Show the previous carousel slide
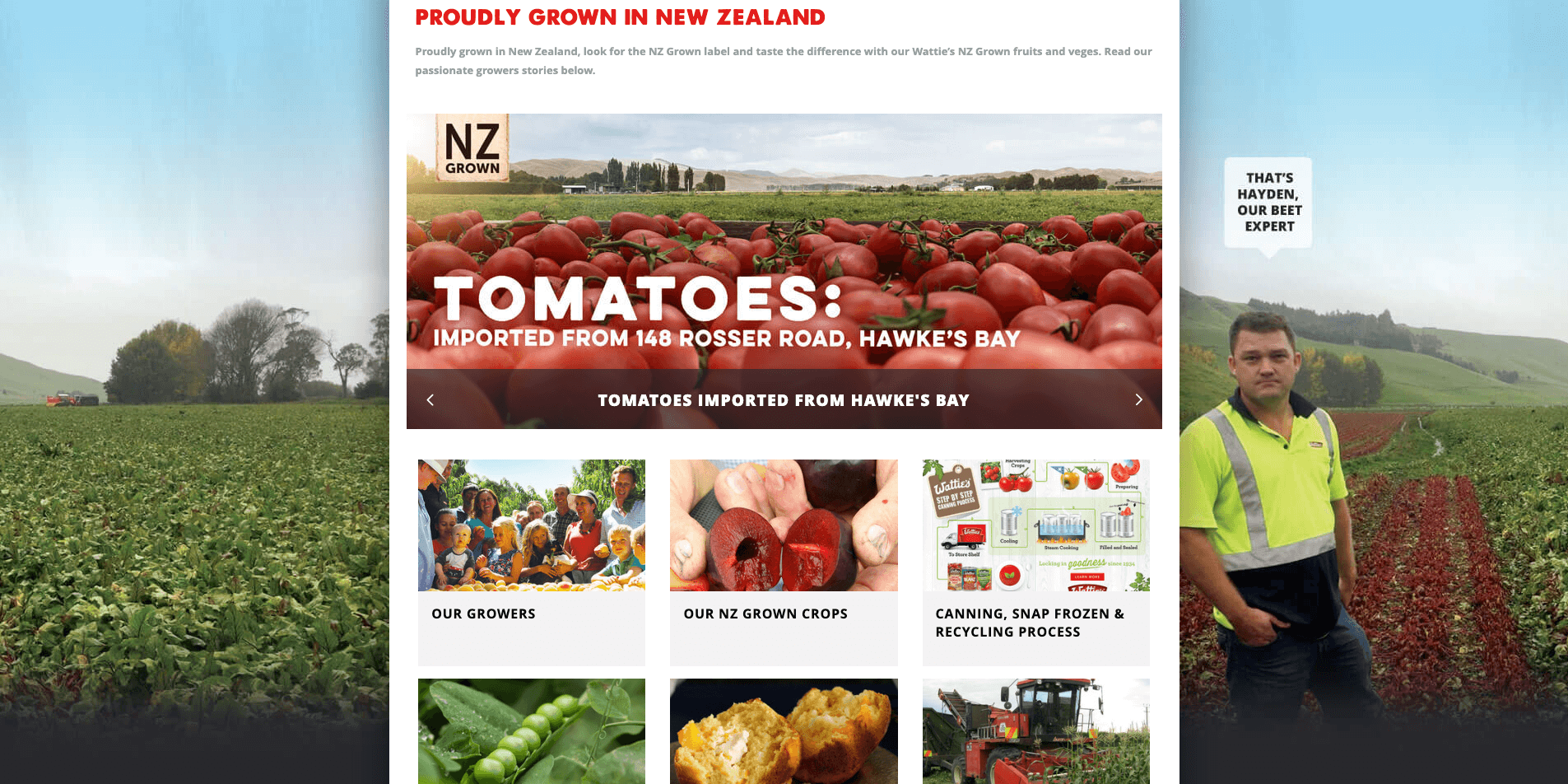Image resolution: width=1568 pixels, height=784 pixels. click(430, 399)
